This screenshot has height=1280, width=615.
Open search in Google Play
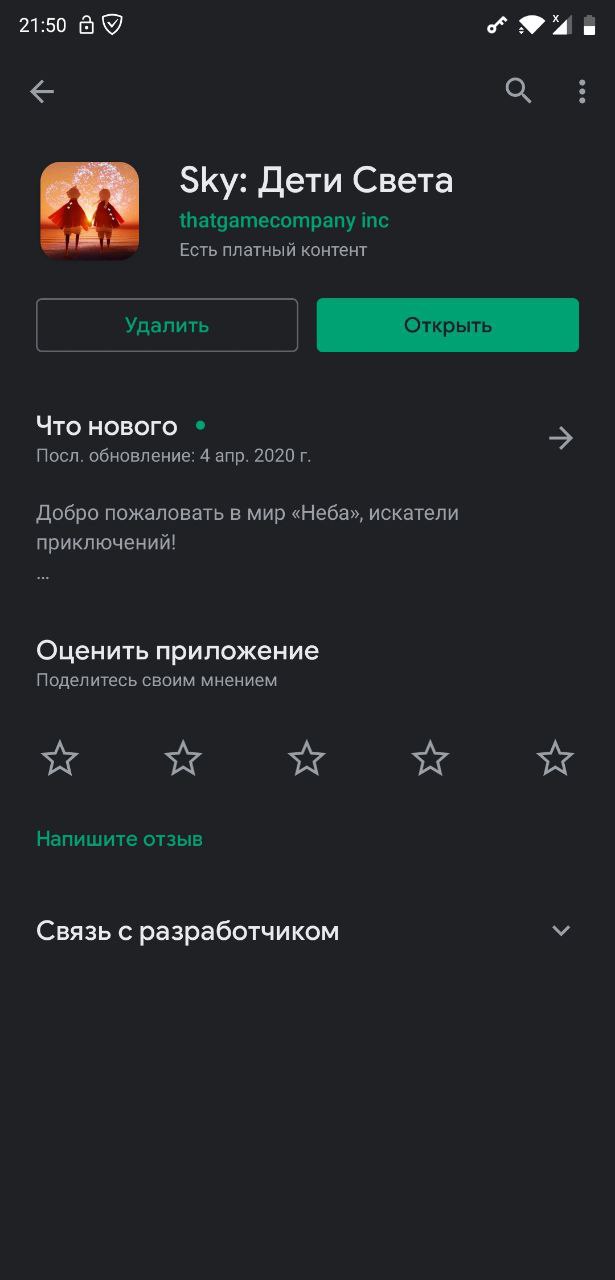pos(518,92)
